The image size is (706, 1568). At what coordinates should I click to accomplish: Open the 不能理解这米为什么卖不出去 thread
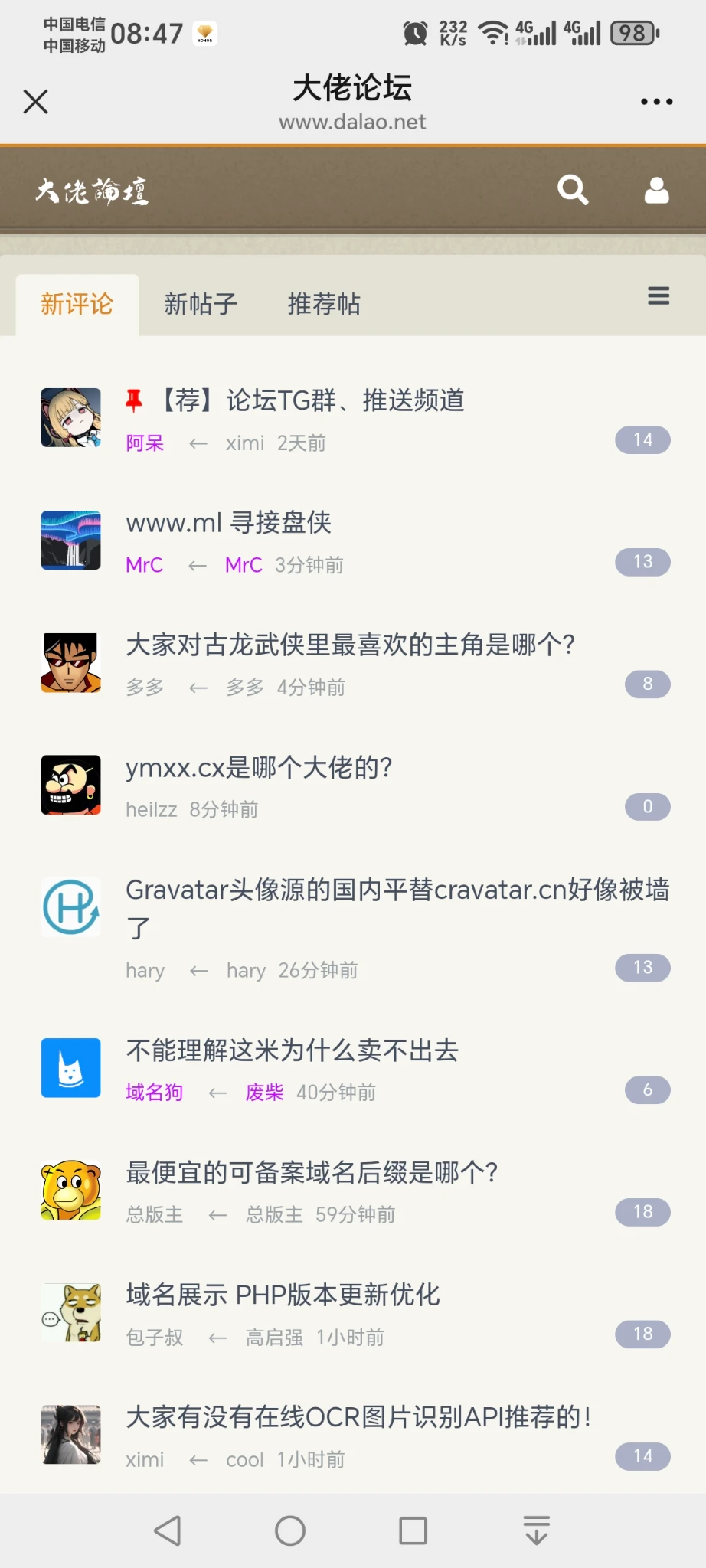(x=292, y=1050)
